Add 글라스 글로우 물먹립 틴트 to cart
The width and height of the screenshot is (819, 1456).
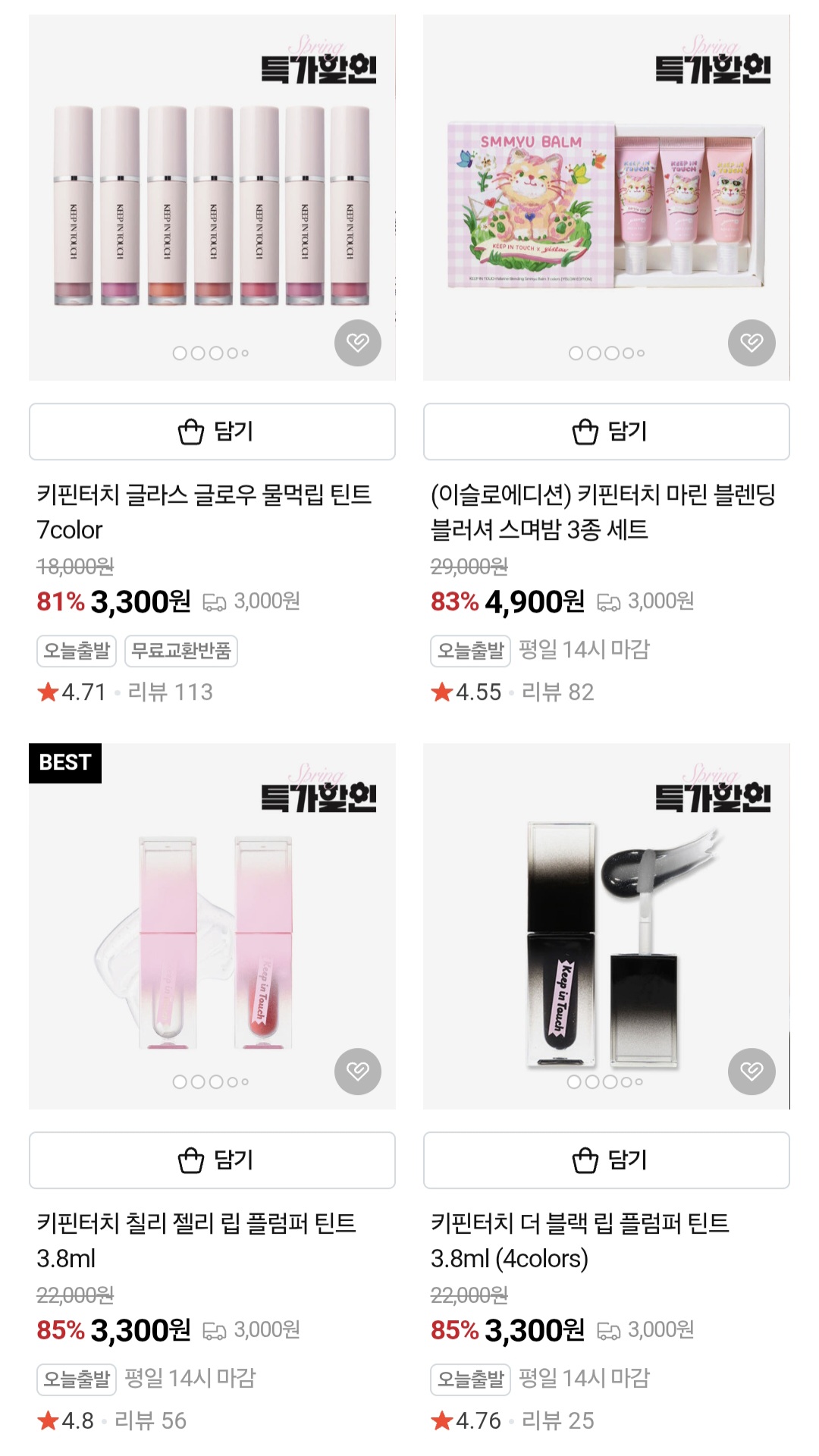point(212,431)
